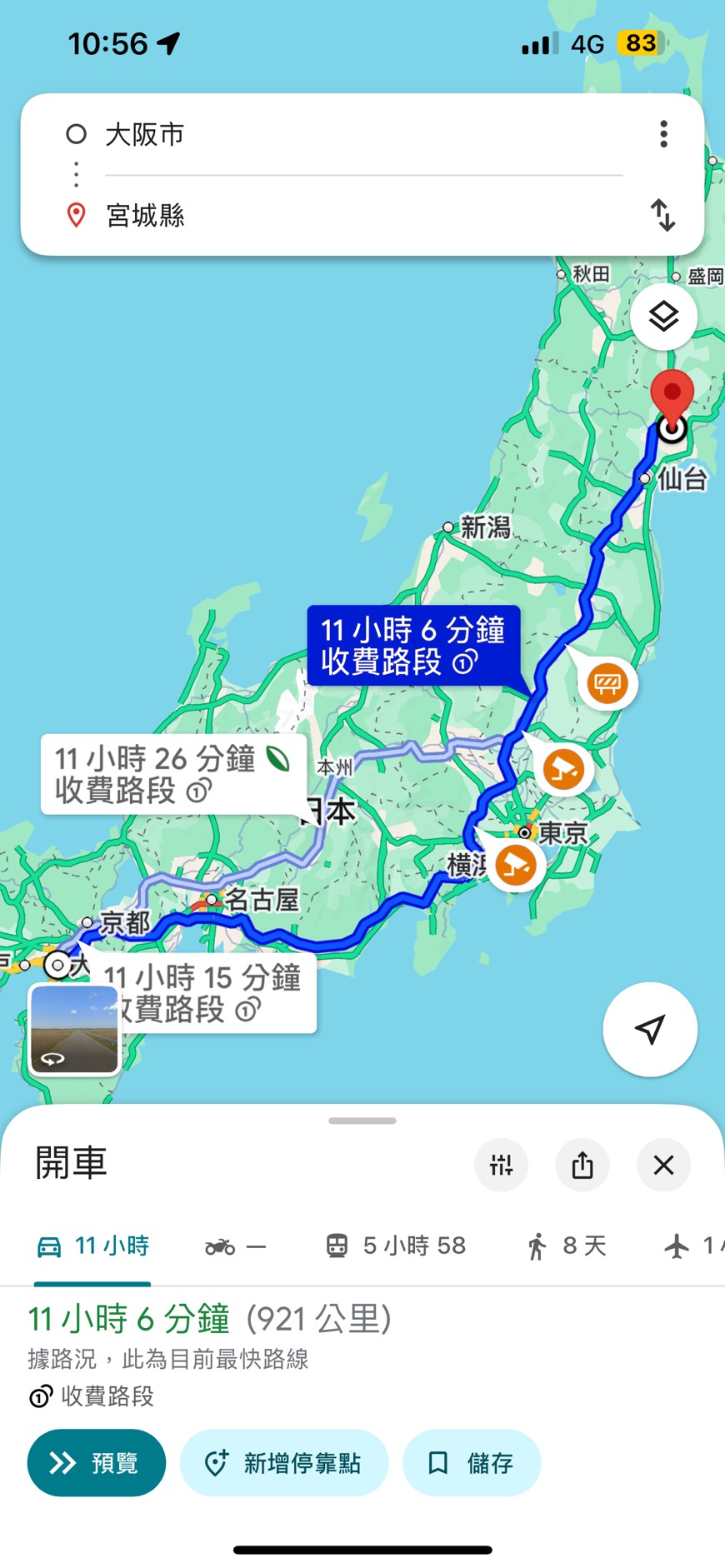Recenter map on my location
The height and width of the screenshot is (1568, 725).
(x=650, y=1029)
